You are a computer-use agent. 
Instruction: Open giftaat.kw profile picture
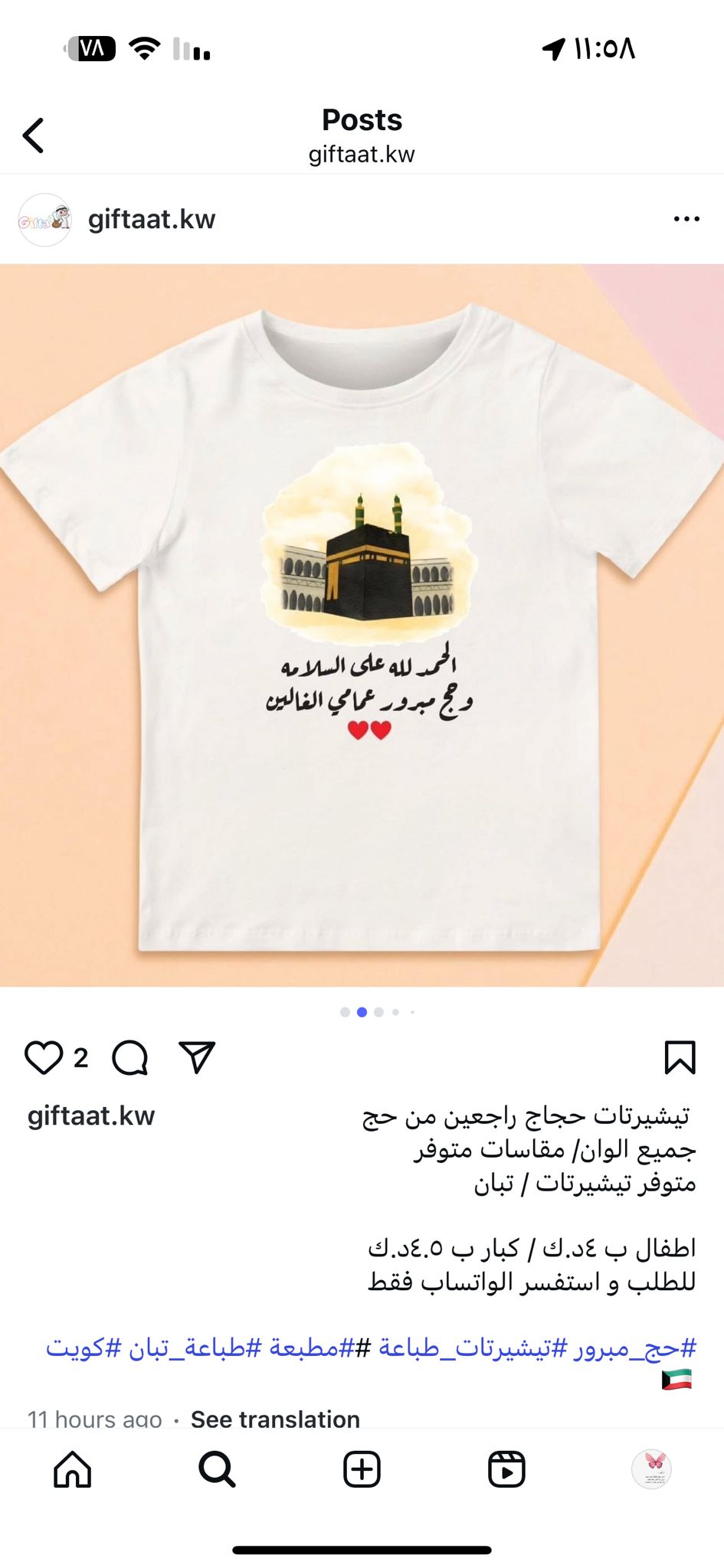44,220
